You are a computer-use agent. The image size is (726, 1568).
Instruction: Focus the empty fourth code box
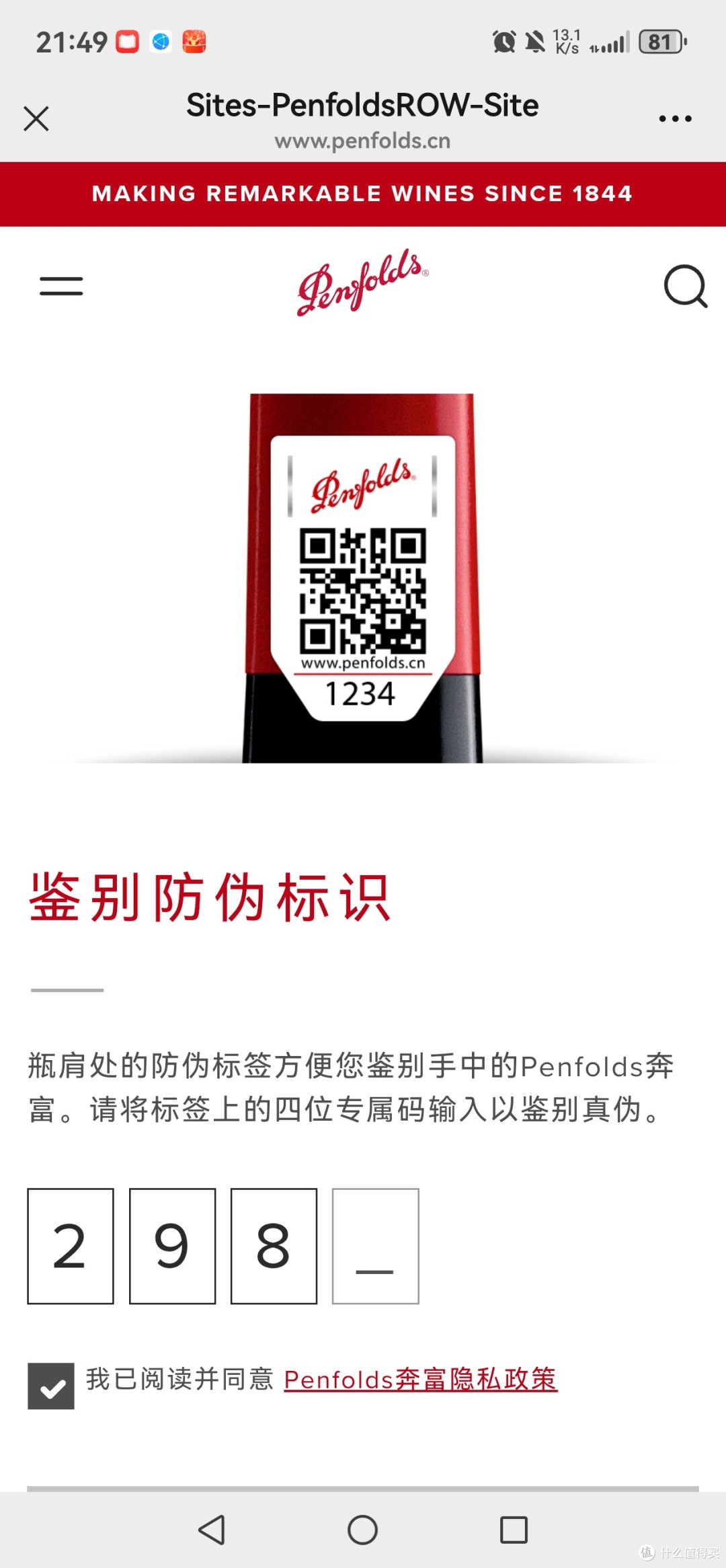375,1246
